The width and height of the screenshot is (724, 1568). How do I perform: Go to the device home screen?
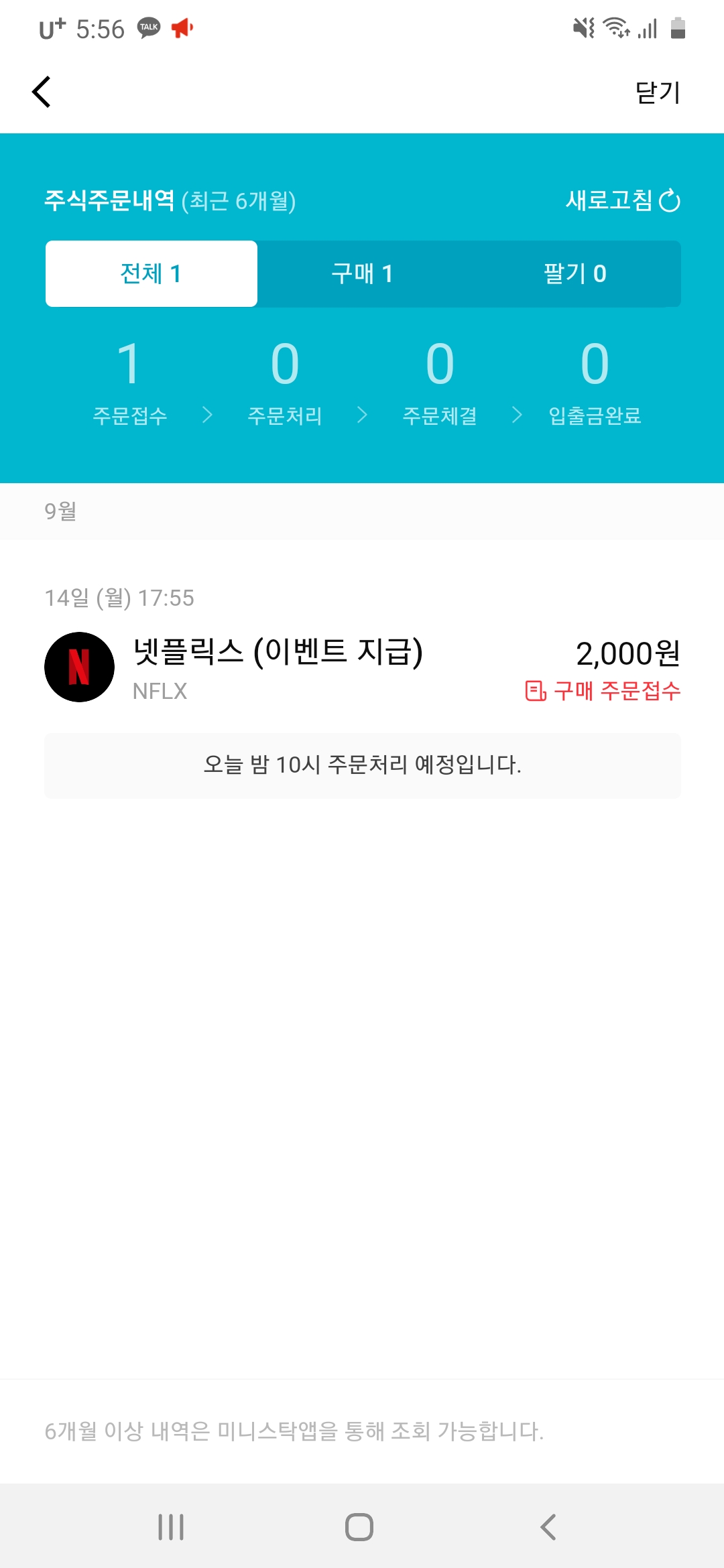click(x=359, y=1527)
